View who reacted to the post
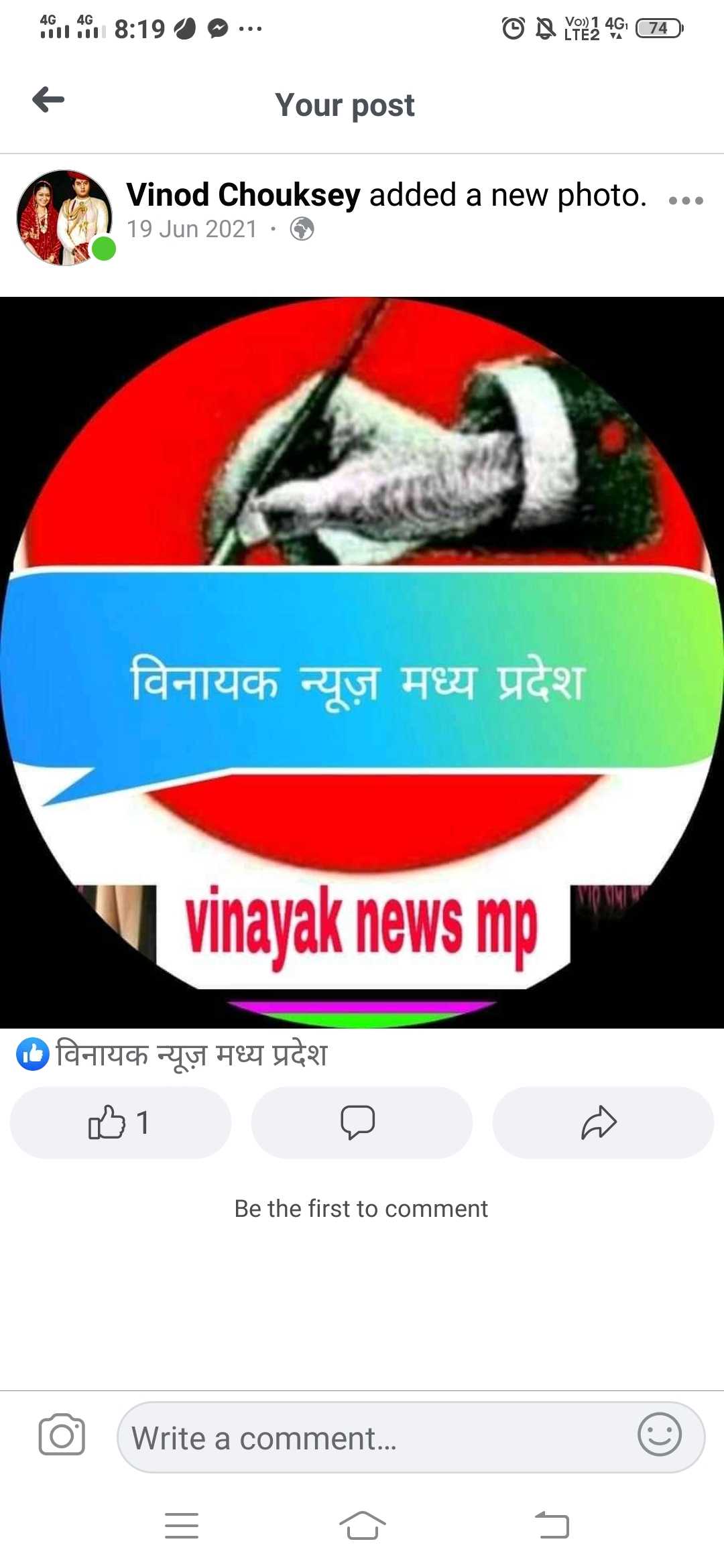724x1568 pixels. [x=33, y=1053]
